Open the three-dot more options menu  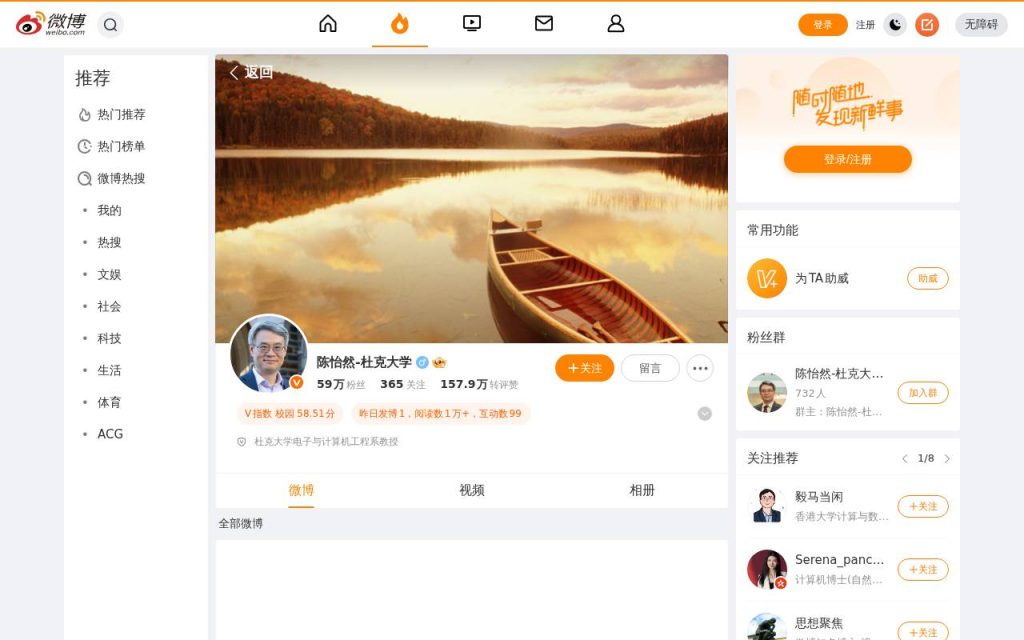tap(700, 368)
